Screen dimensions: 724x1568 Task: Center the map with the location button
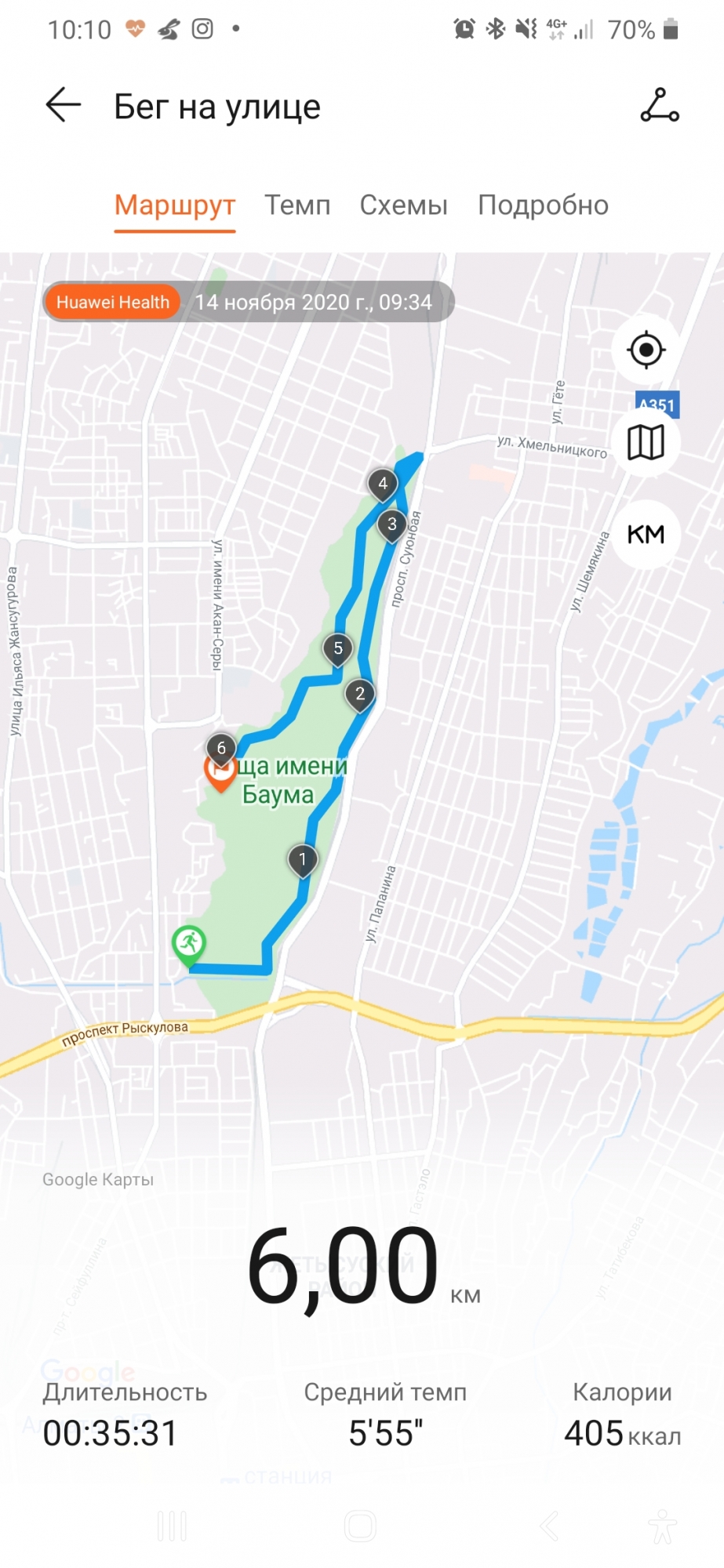pyautogui.click(x=646, y=350)
